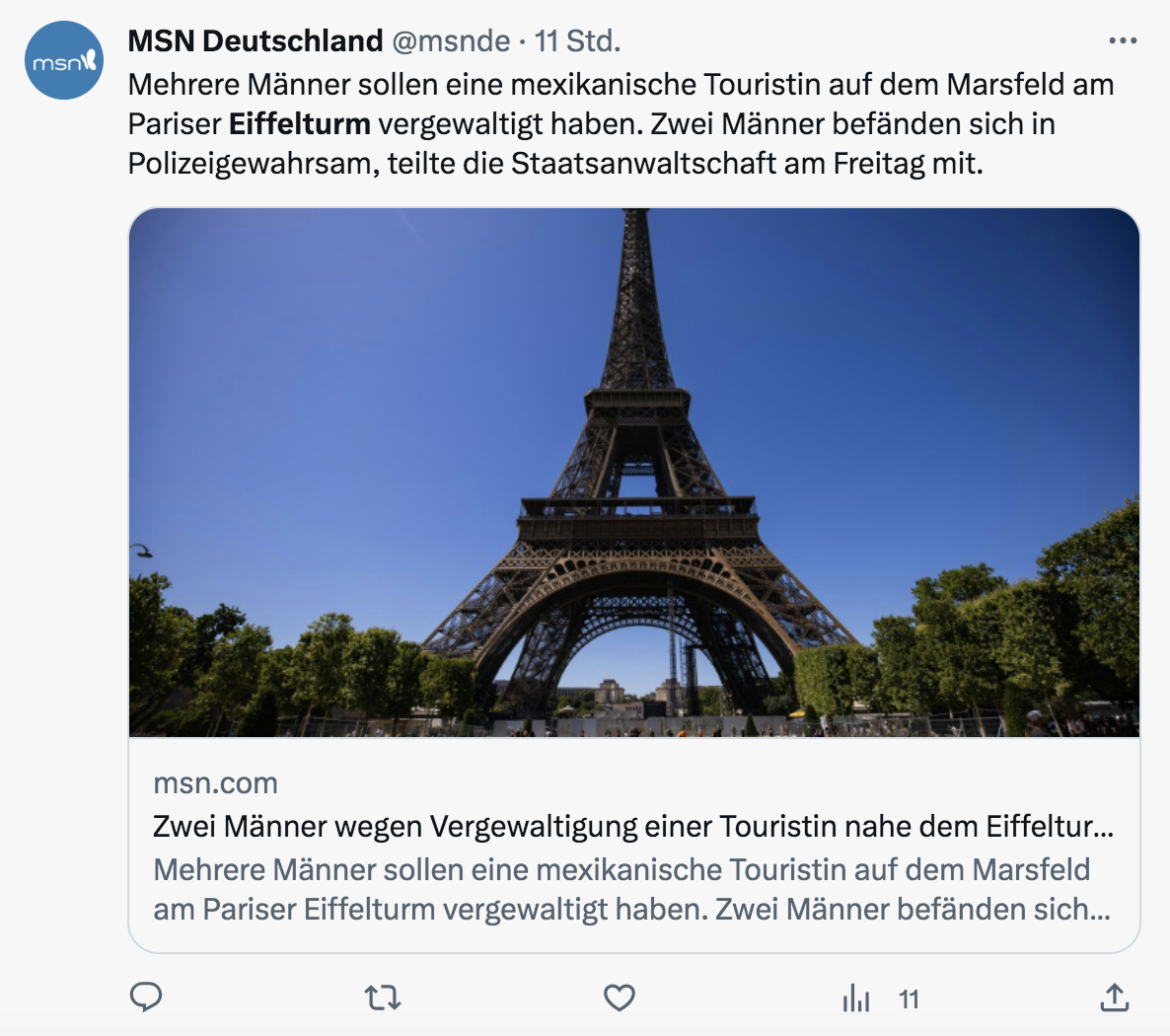Image resolution: width=1170 pixels, height=1036 pixels.
Task: Reply to the MSN Deutschland tweet
Action: point(146,999)
